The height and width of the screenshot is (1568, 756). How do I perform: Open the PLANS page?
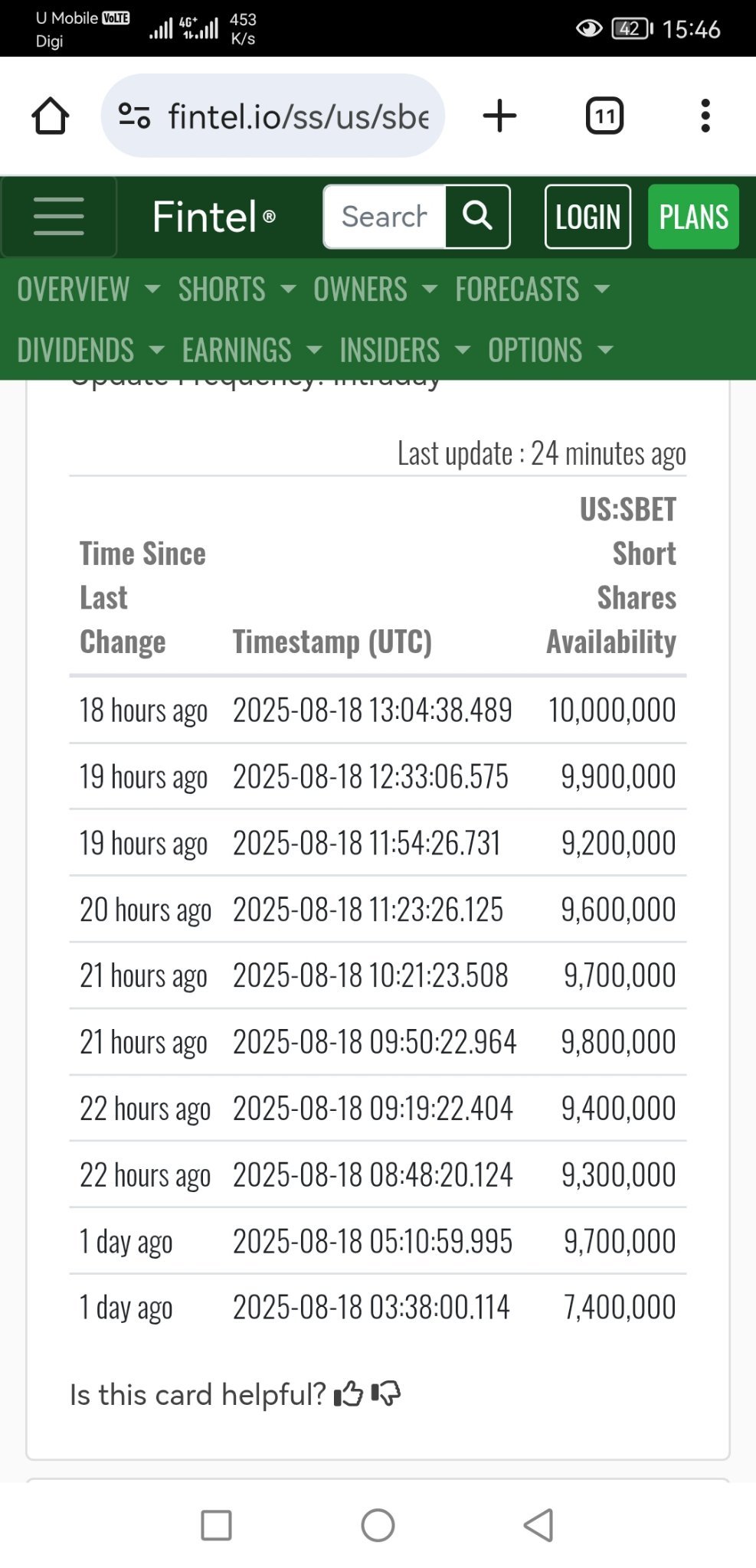pyautogui.click(x=693, y=217)
